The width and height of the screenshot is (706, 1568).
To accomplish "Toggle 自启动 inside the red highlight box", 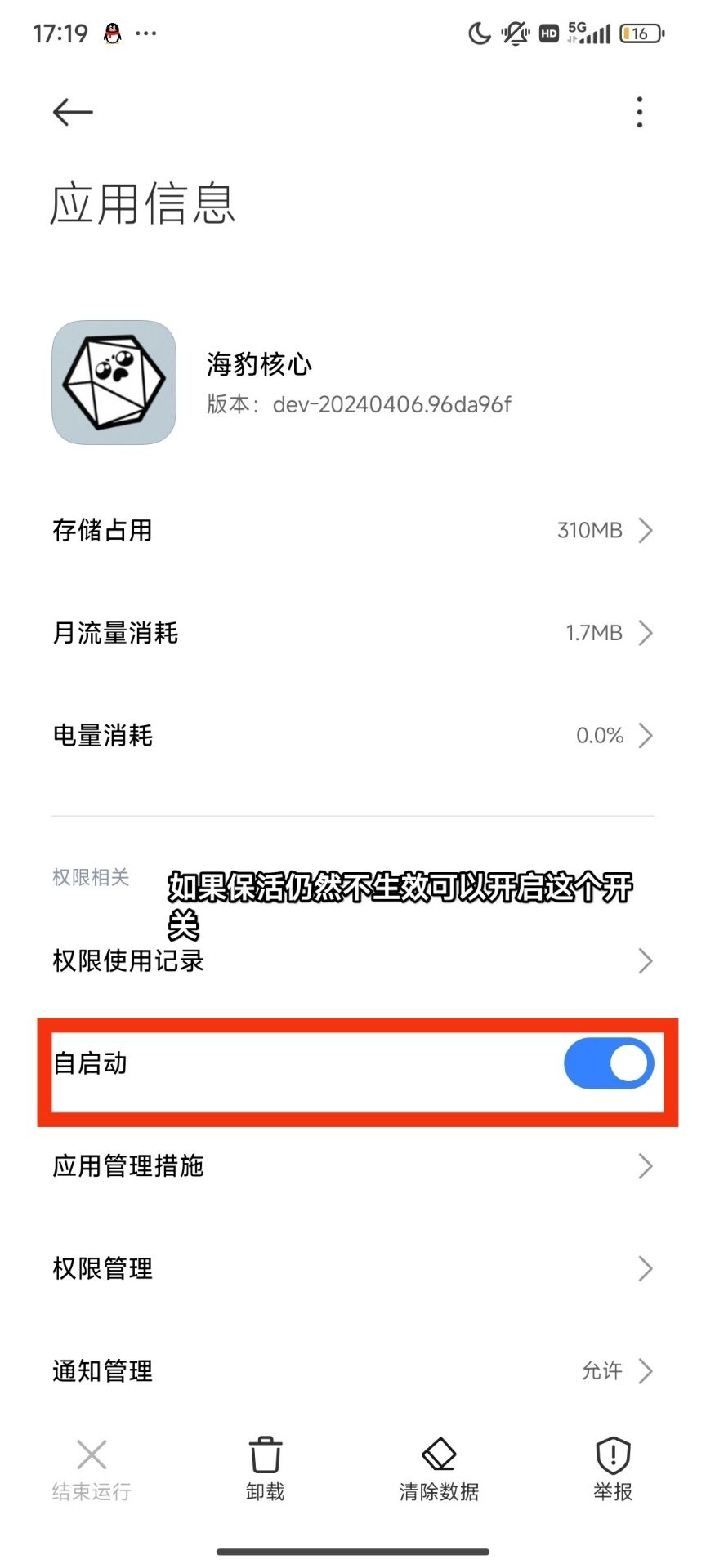I will [607, 1063].
